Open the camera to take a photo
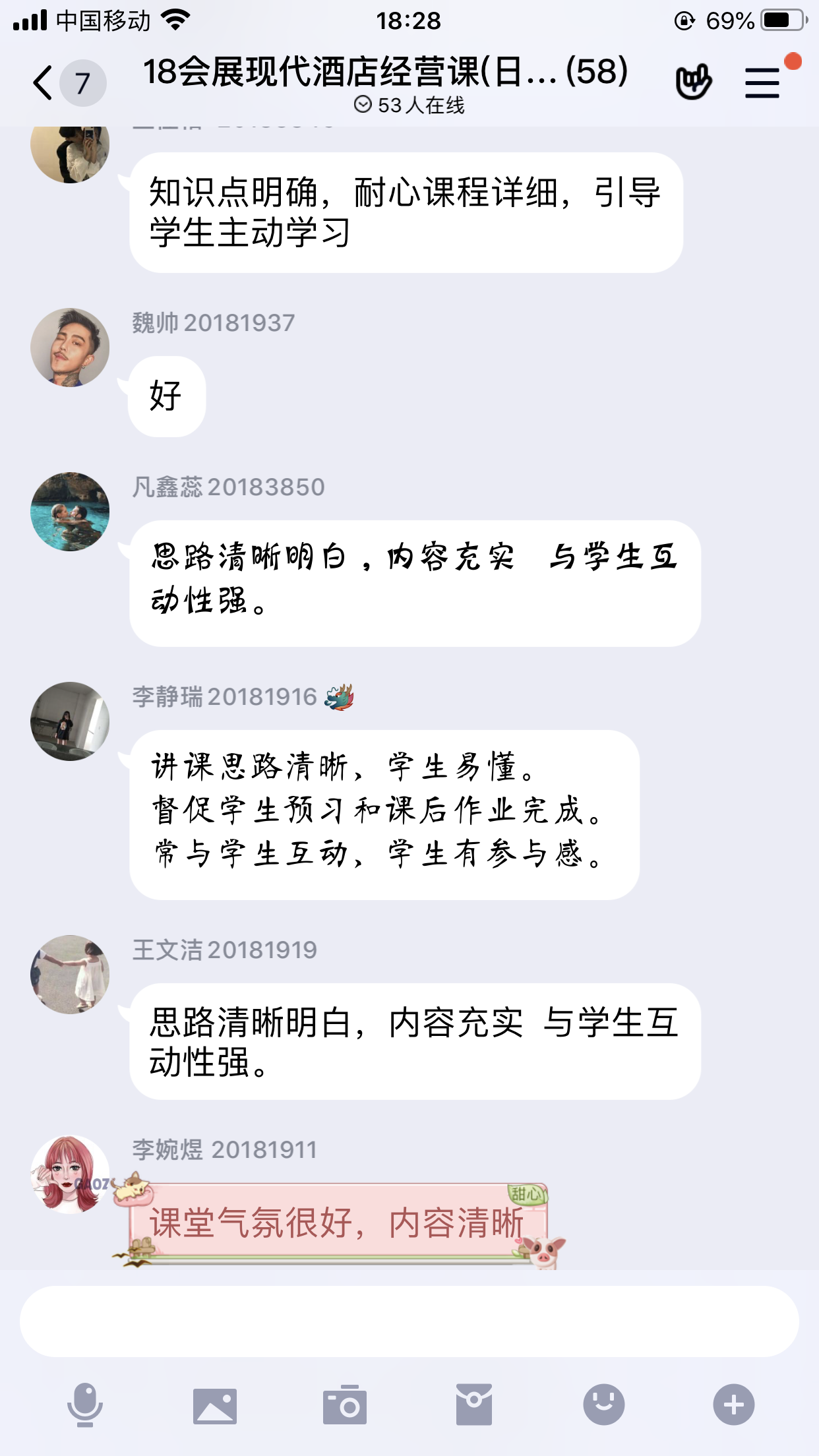 coord(344,1405)
